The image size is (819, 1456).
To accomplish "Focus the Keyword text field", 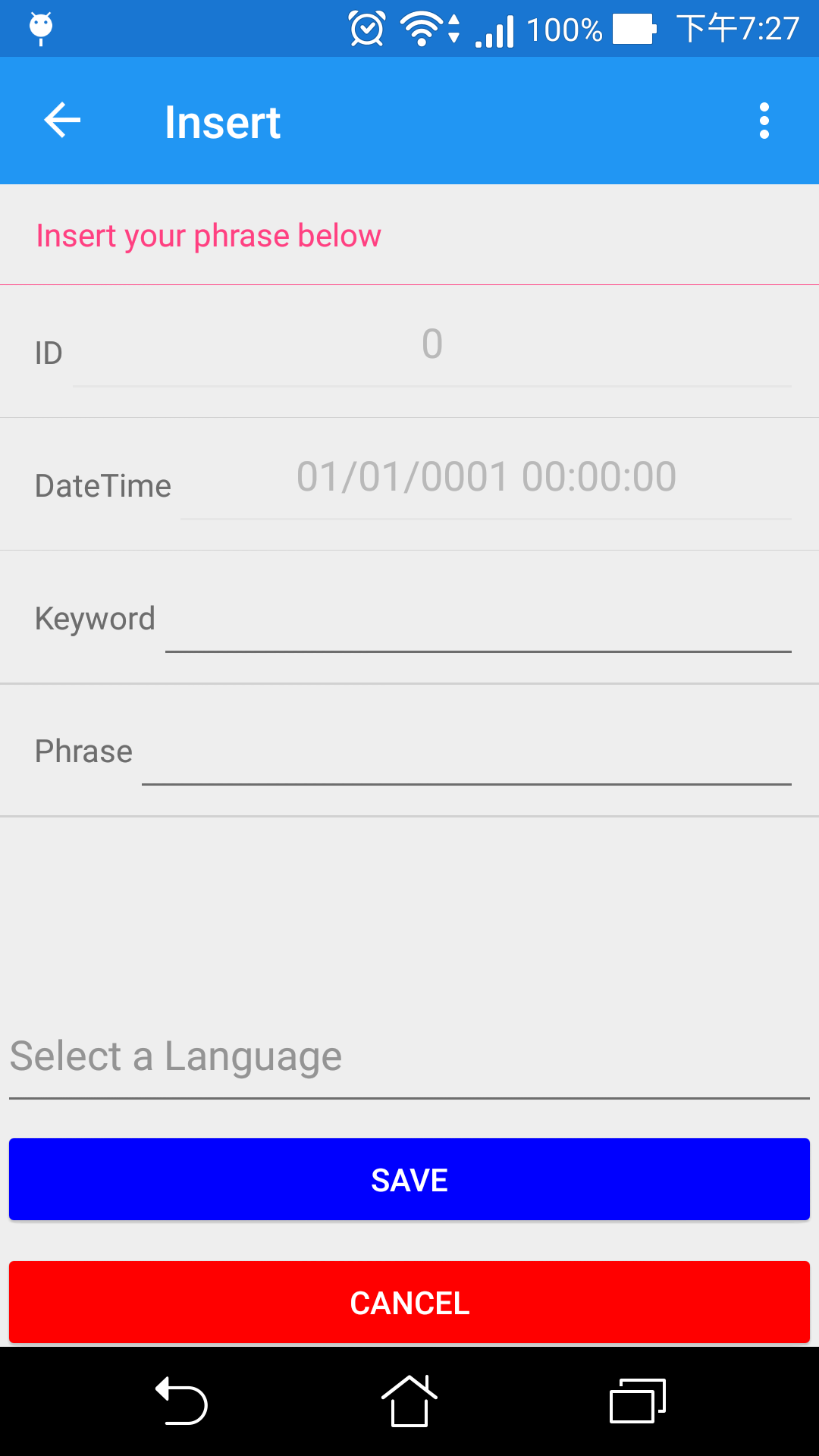I will tap(478, 623).
